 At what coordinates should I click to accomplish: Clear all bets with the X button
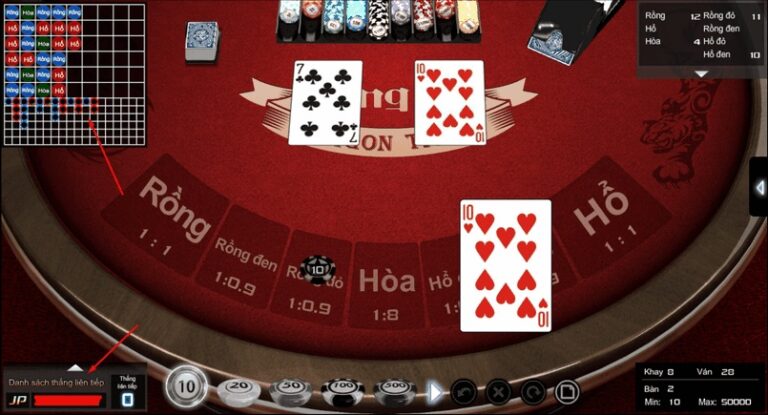497,391
